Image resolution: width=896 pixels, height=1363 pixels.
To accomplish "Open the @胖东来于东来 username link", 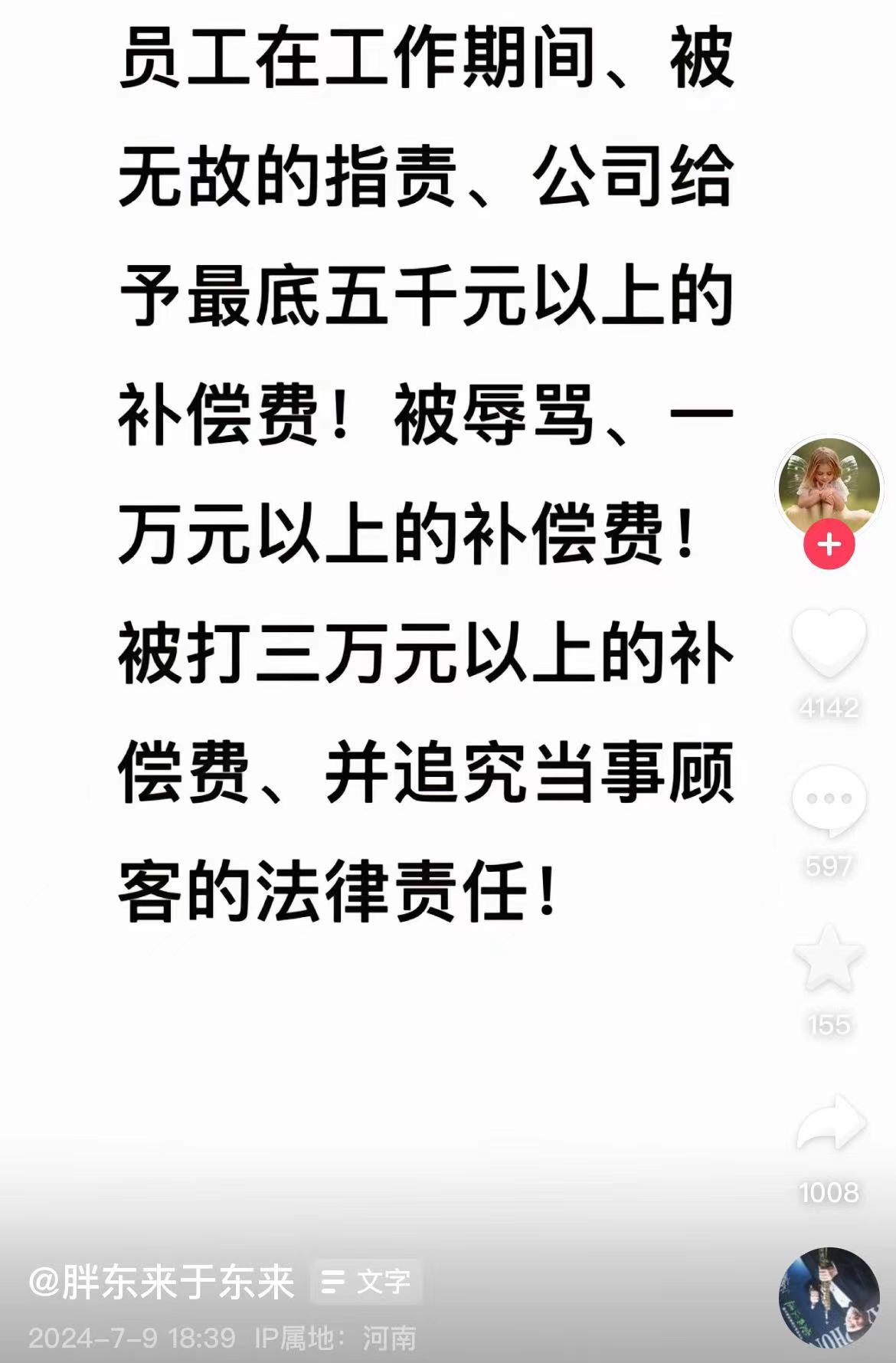I will (x=162, y=1282).
